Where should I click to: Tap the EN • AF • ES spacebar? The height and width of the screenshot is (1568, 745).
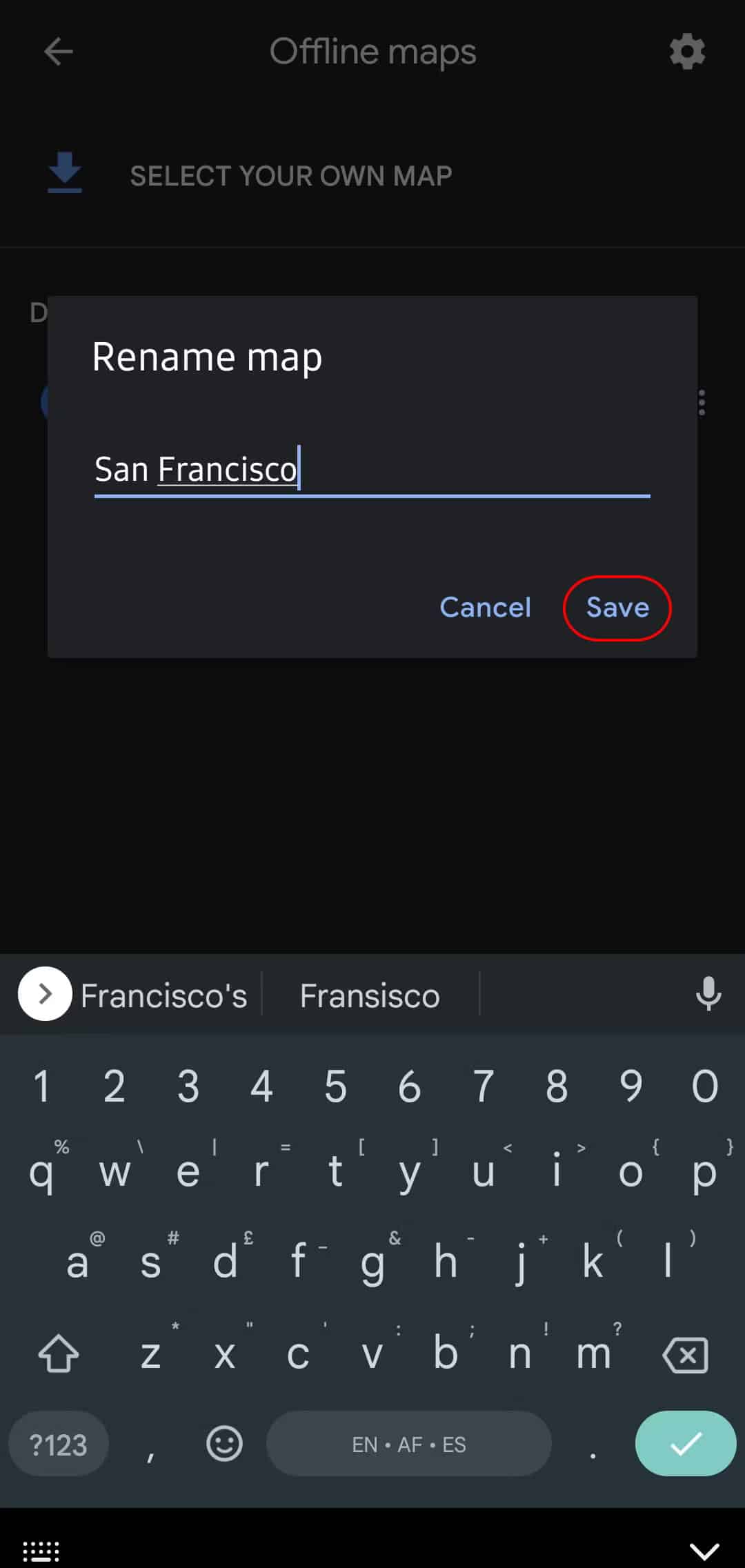click(408, 1444)
